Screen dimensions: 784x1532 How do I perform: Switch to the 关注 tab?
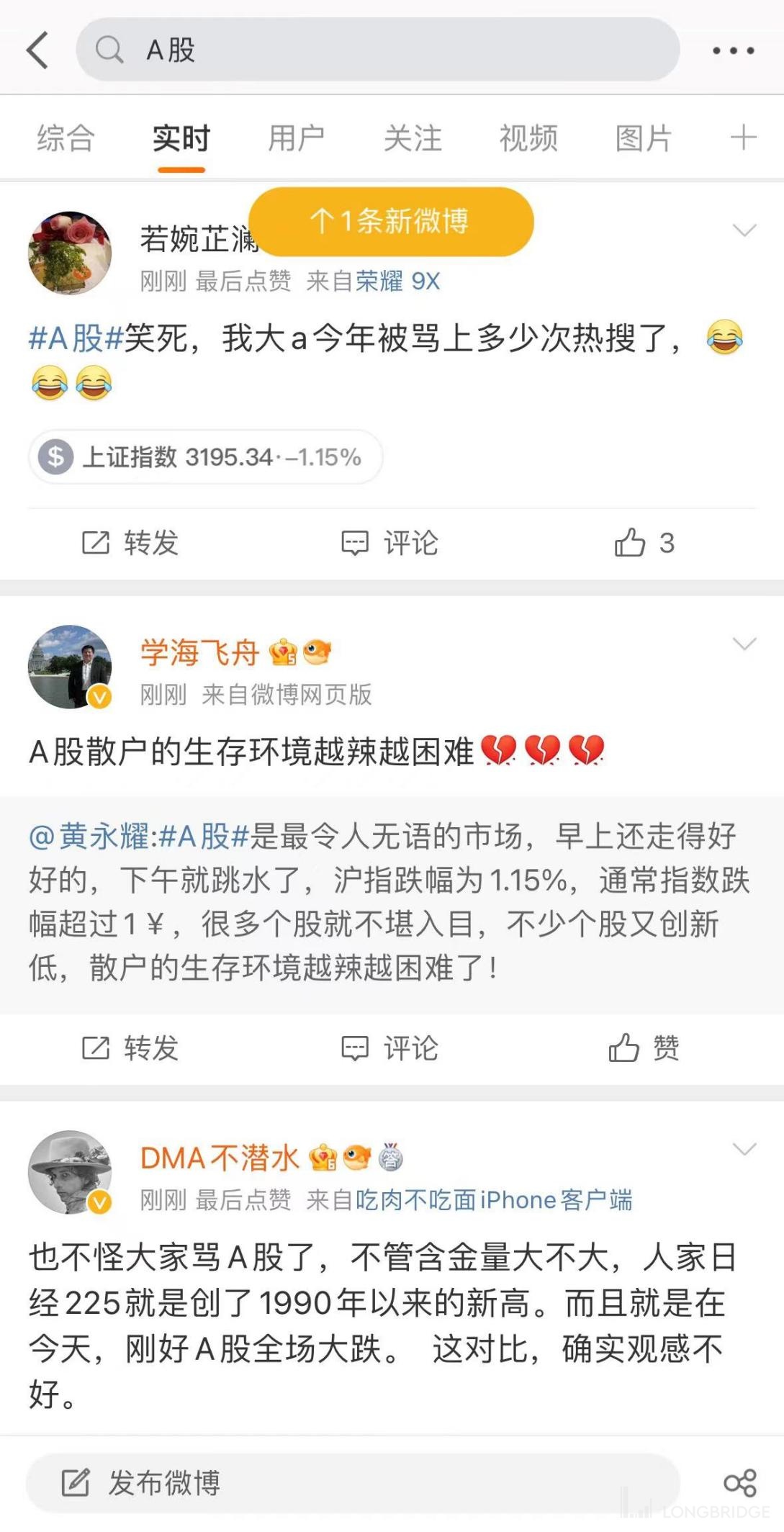point(413,138)
